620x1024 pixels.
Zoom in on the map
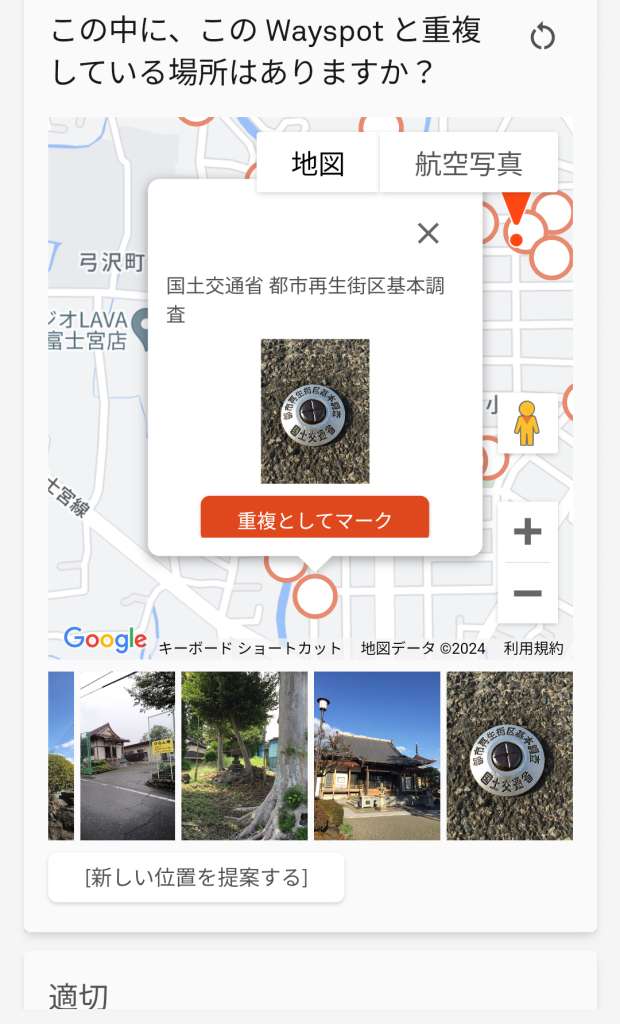point(527,532)
